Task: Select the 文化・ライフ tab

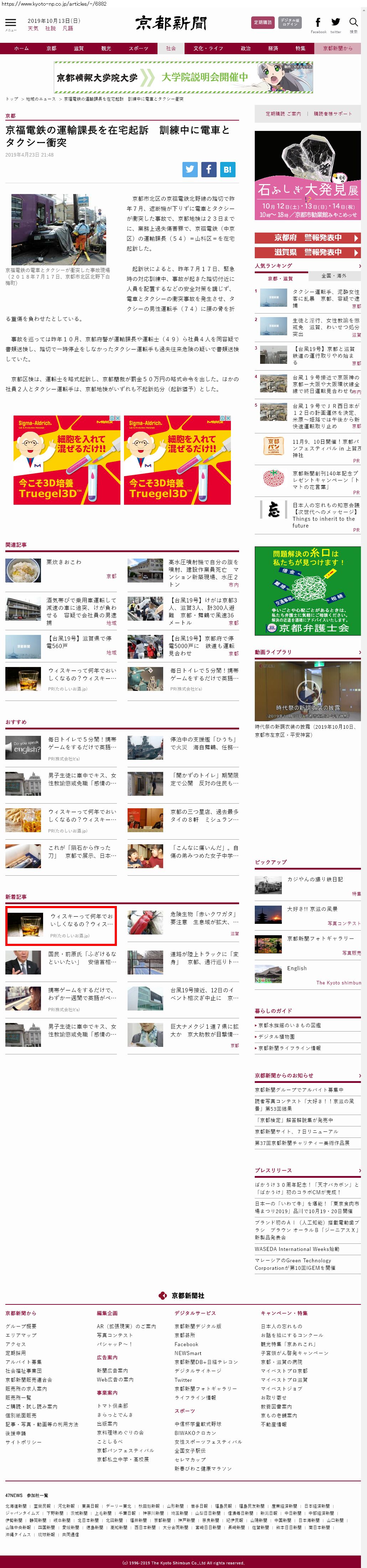Action: tap(208, 48)
